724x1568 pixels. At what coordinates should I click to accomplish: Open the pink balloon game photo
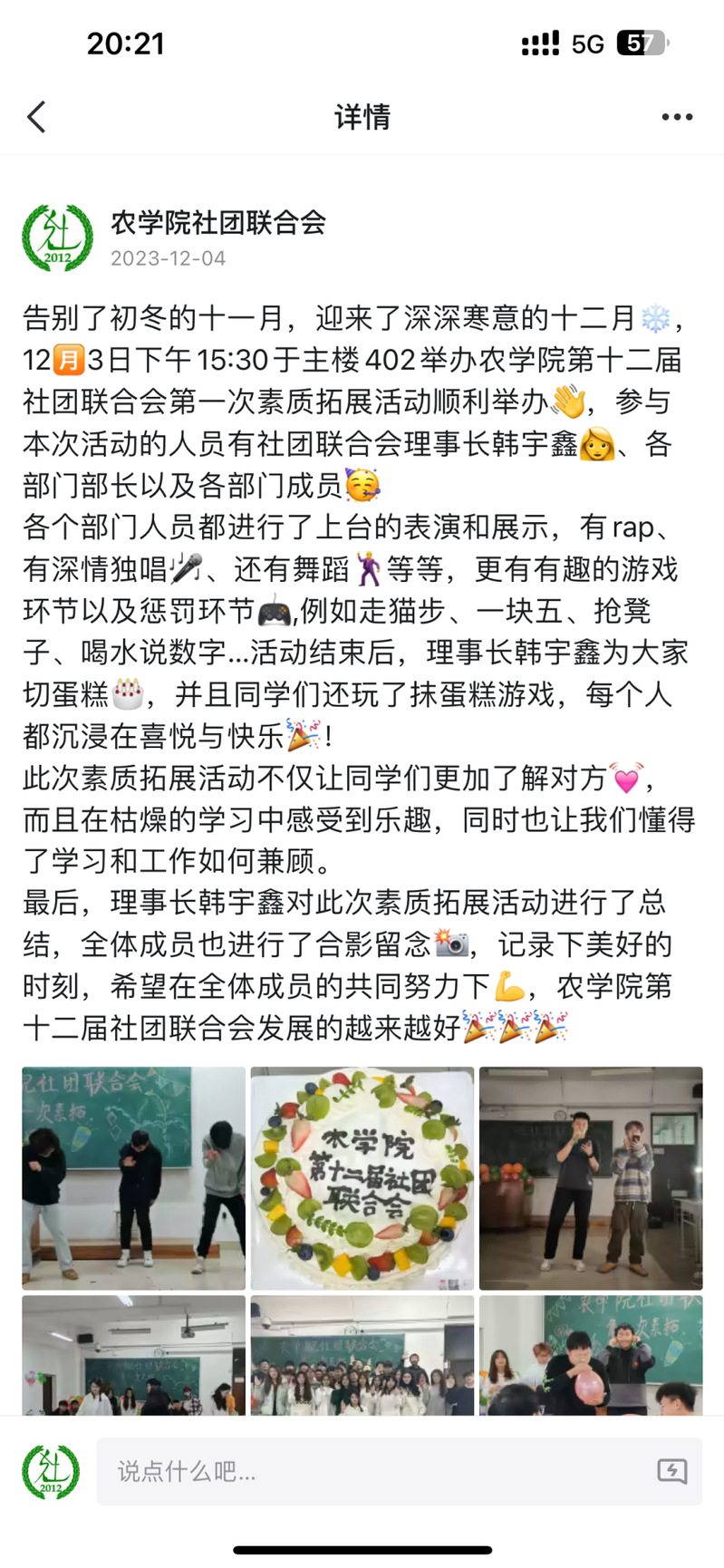[x=591, y=1355]
